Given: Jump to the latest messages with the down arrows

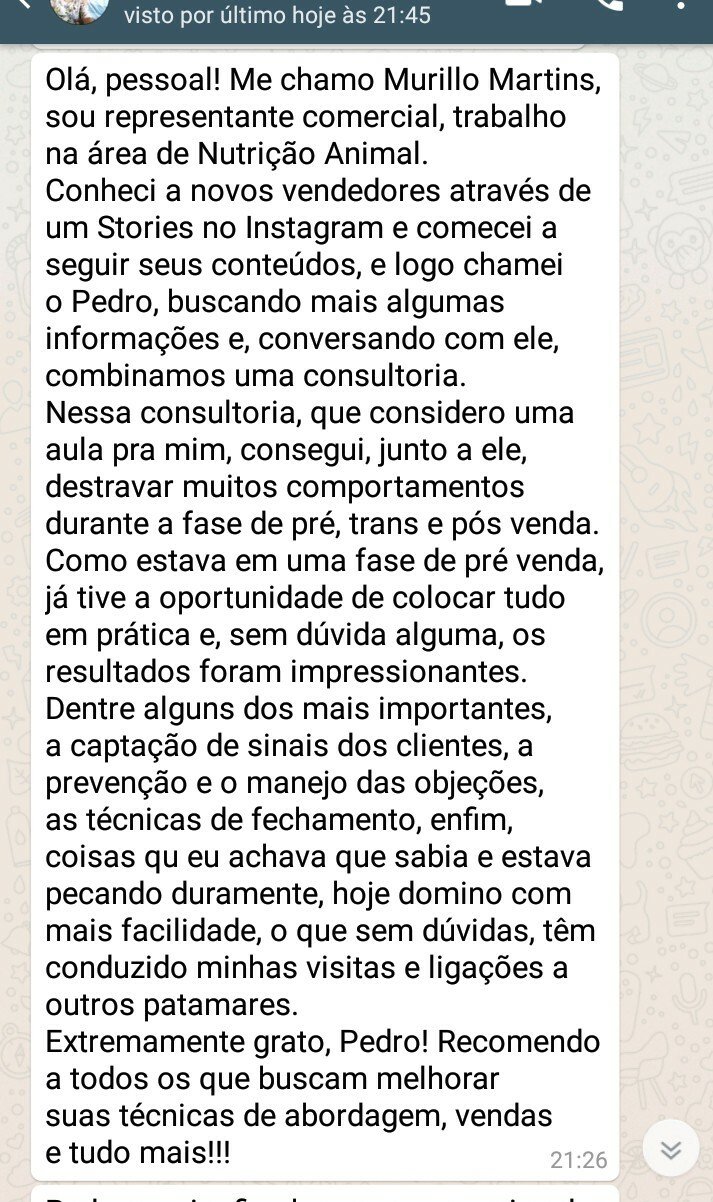Looking at the screenshot, I should coord(670,1148).
